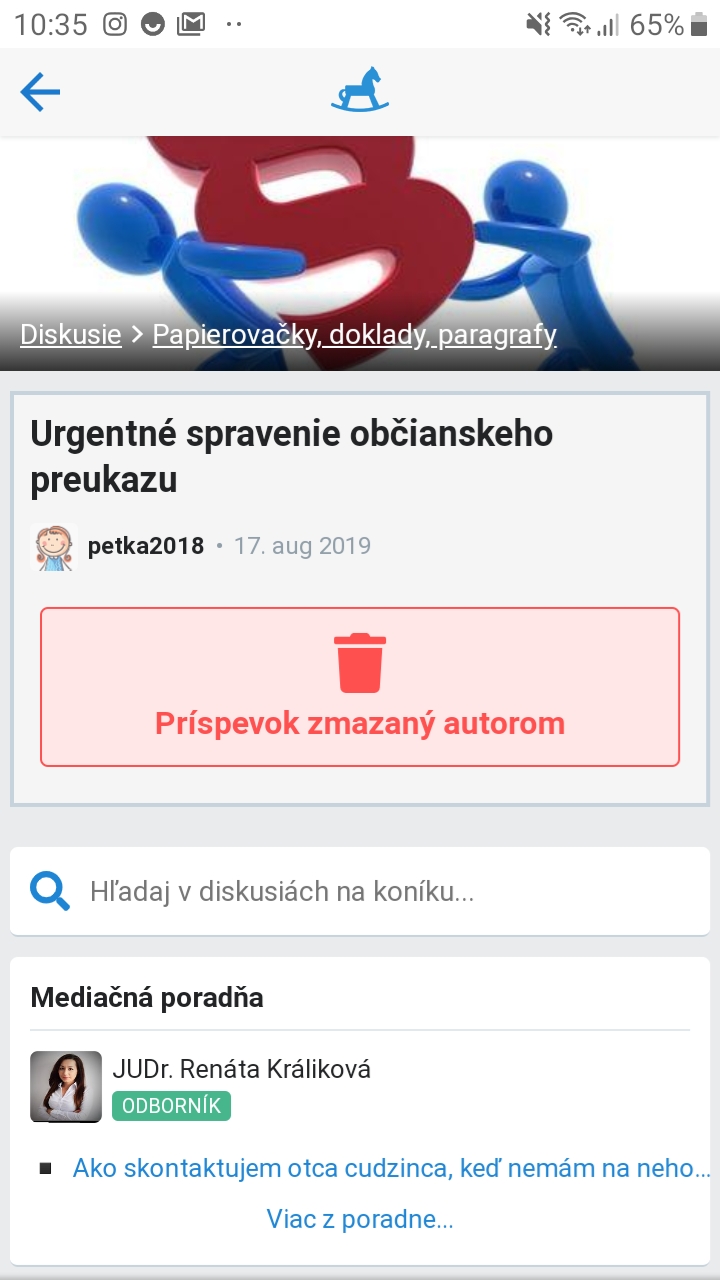
Task: Open the rocking horse home logo
Action: (360, 90)
